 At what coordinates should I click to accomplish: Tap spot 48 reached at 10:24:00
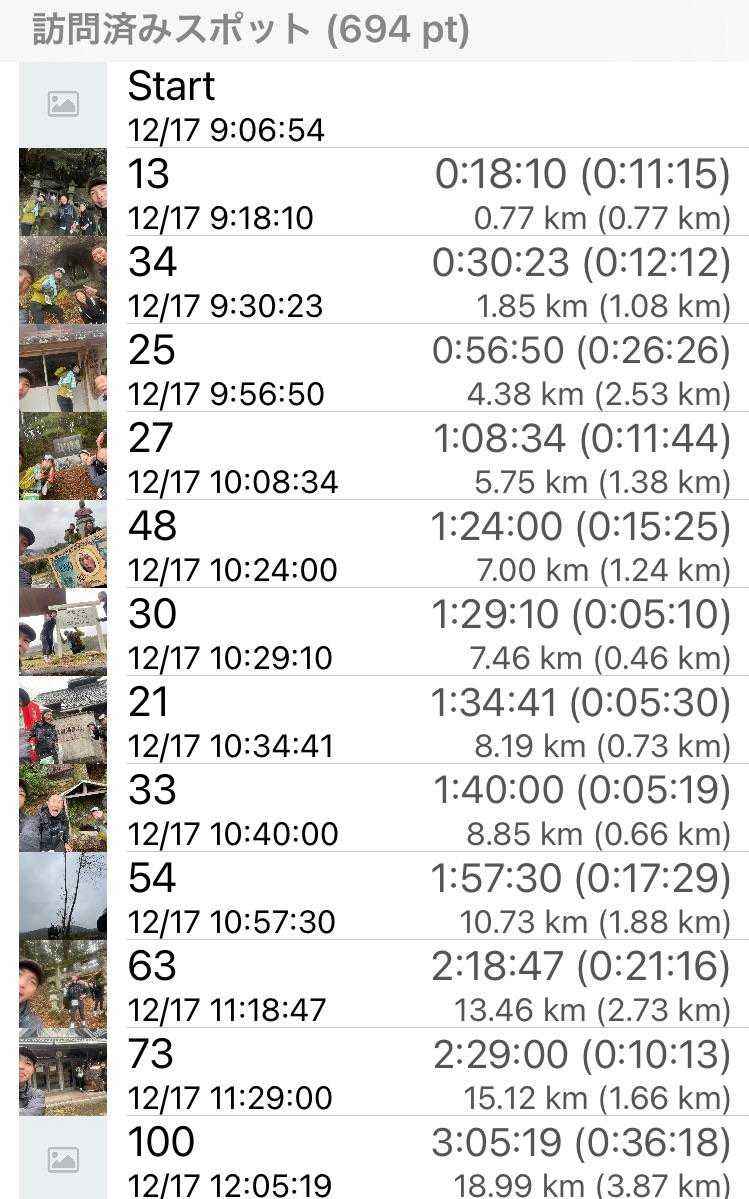(x=374, y=544)
